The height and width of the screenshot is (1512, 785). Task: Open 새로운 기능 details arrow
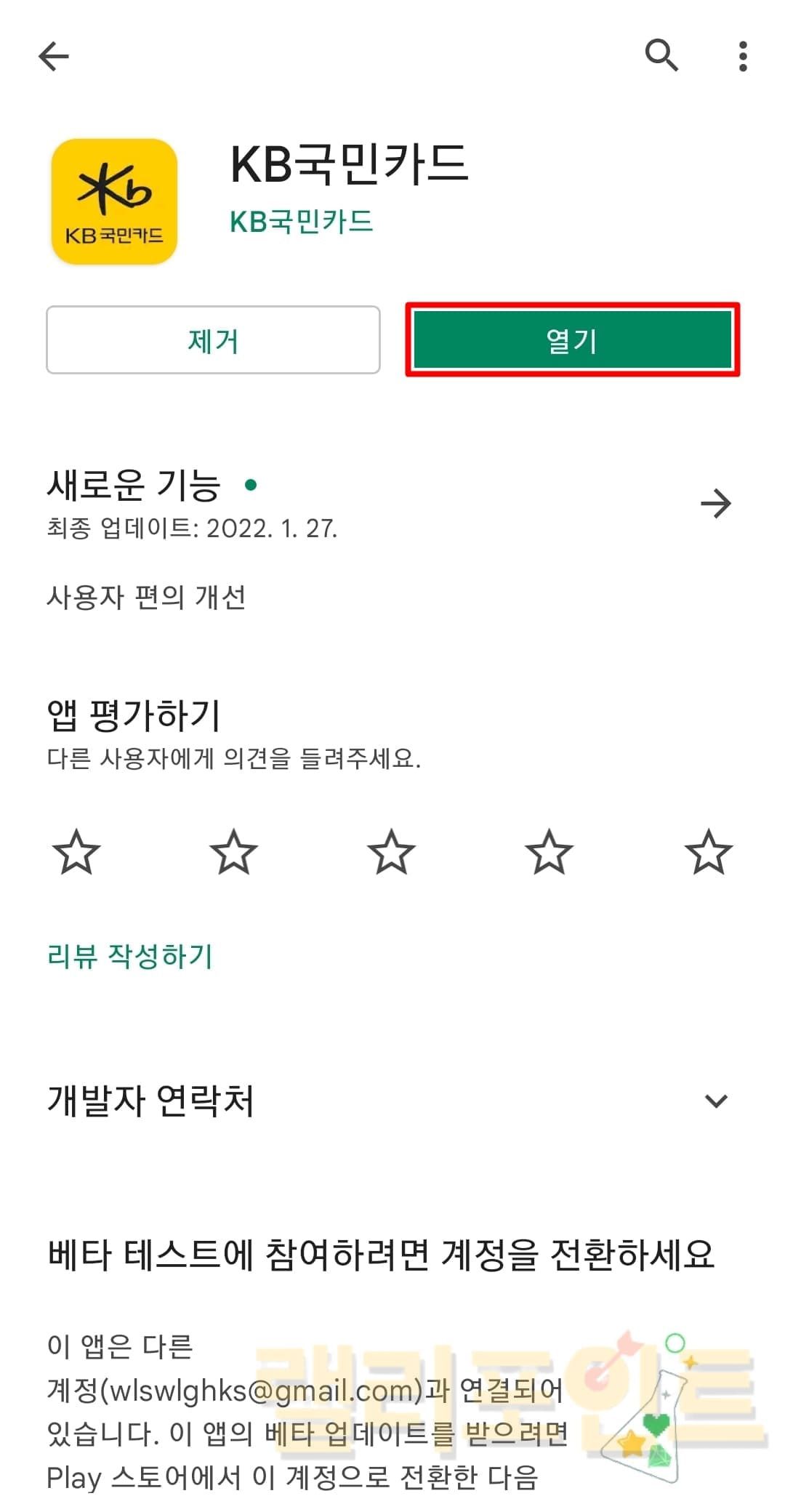(x=715, y=503)
